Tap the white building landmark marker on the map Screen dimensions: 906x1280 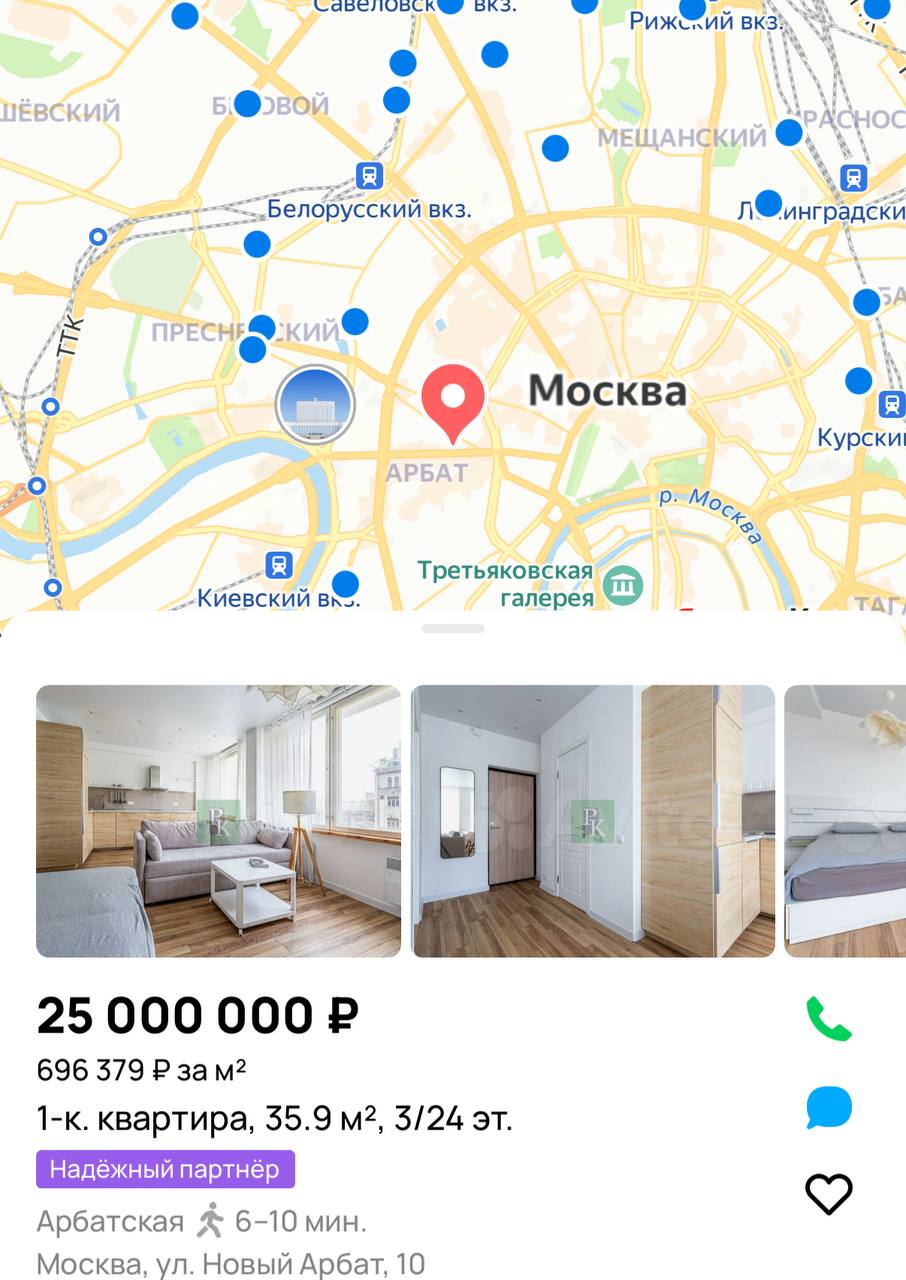(x=315, y=405)
